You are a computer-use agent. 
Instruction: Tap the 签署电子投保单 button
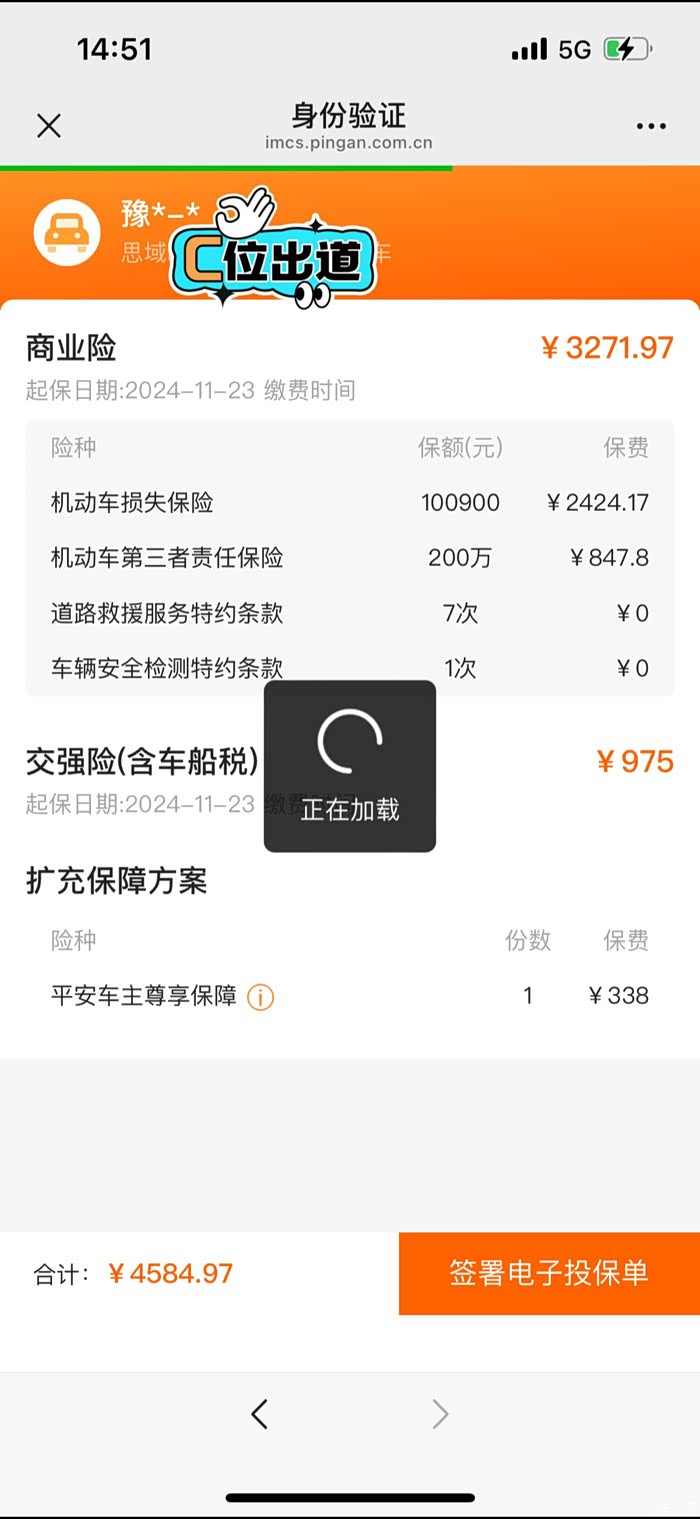(549, 1273)
